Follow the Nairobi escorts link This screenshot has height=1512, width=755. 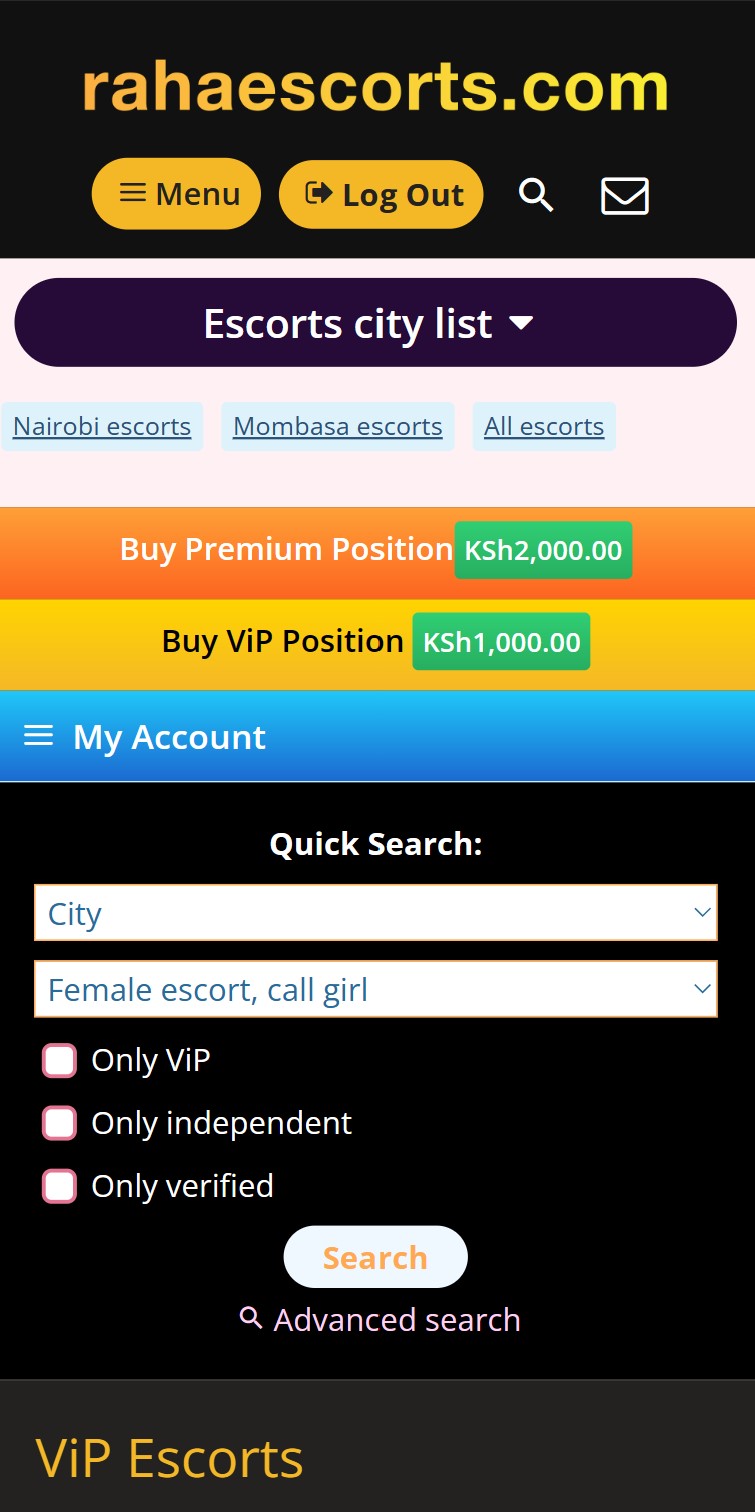[102, 427]
